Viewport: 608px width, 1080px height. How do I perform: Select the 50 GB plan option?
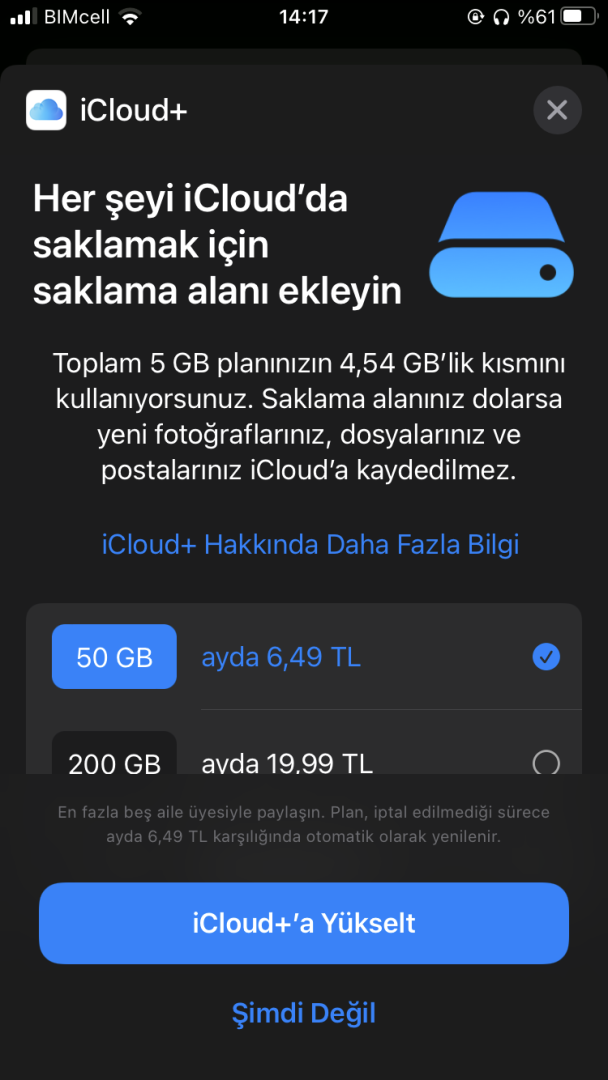[x=304, y=657]
